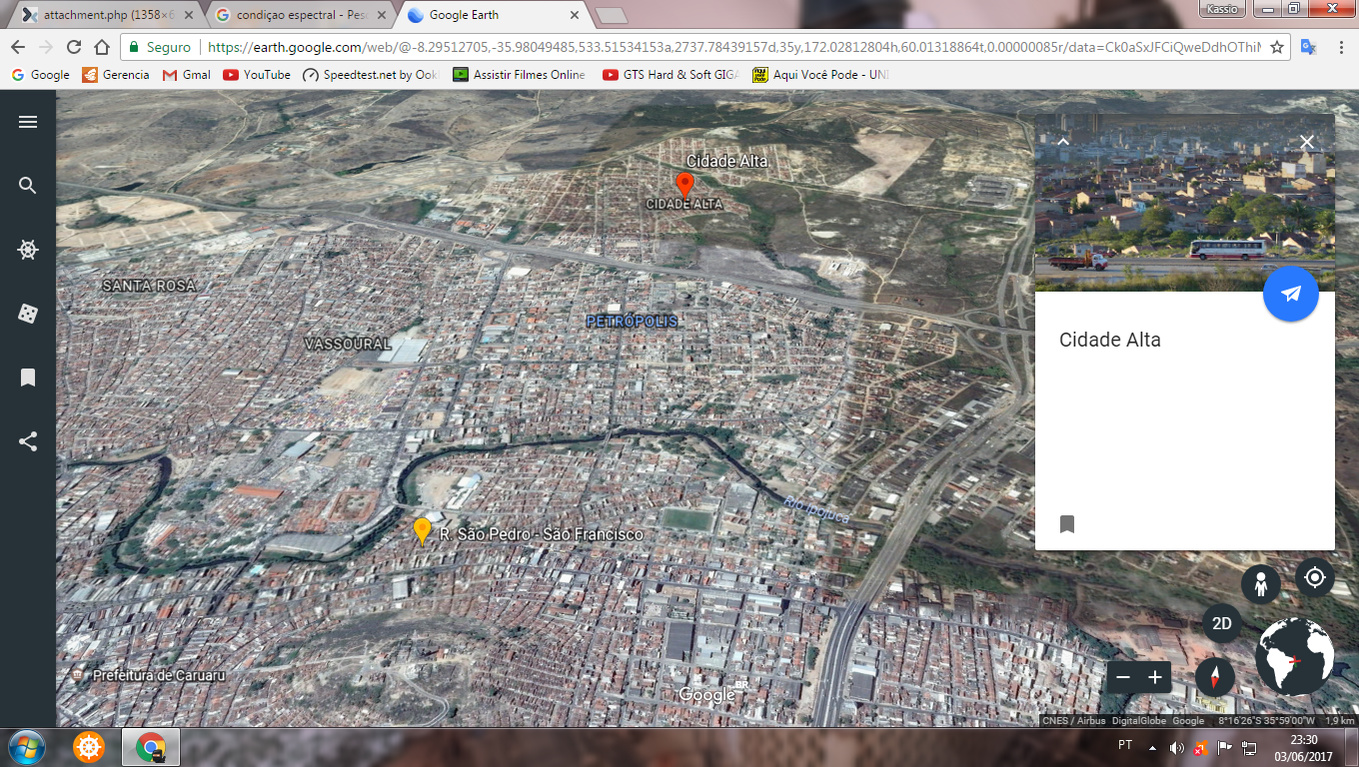
Task: Fly to Cidade Alta with blue button
Action: 1291,293
